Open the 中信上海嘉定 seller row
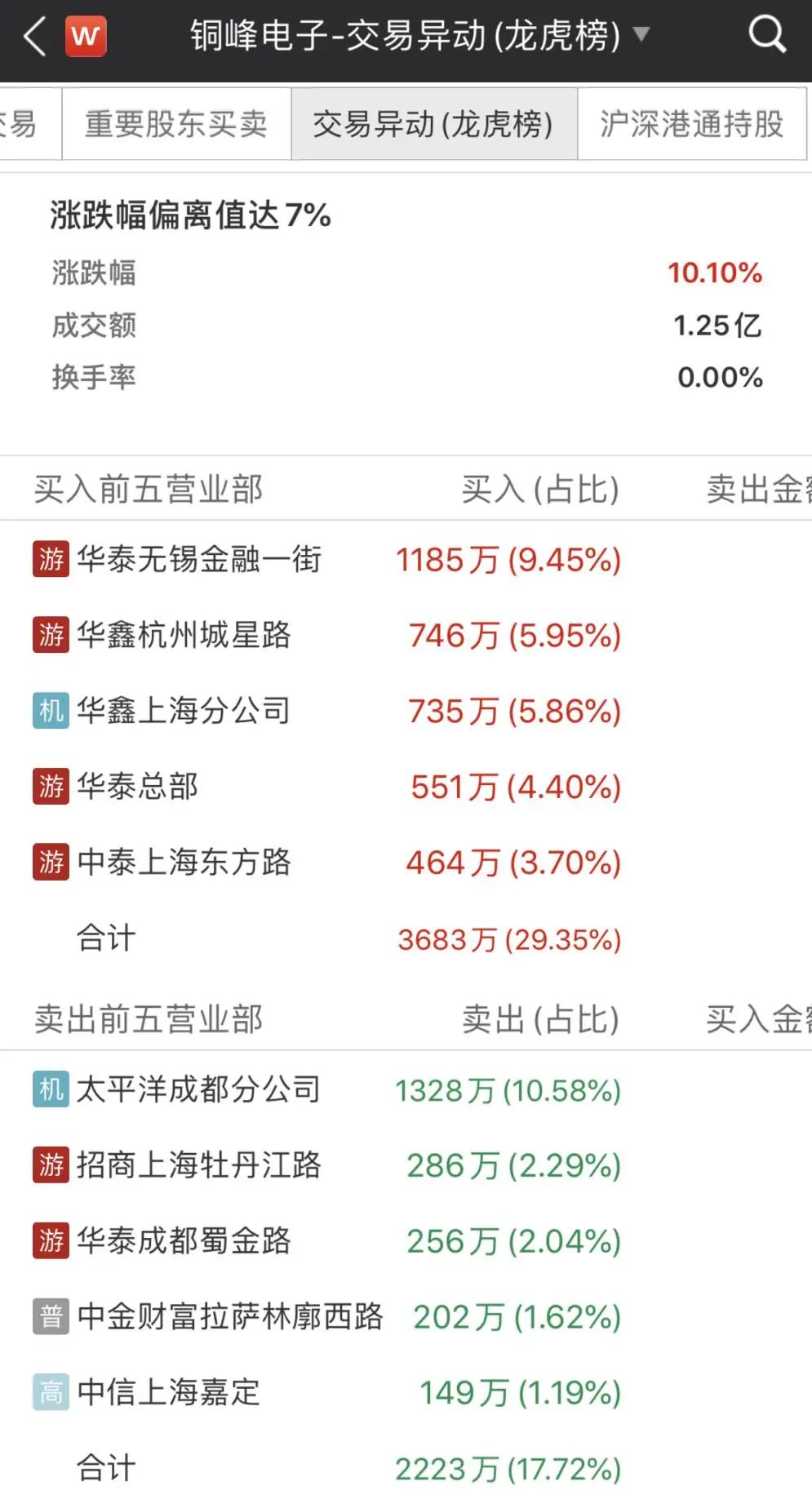Screen dimensions: 812x1504 pos(168,1392)
